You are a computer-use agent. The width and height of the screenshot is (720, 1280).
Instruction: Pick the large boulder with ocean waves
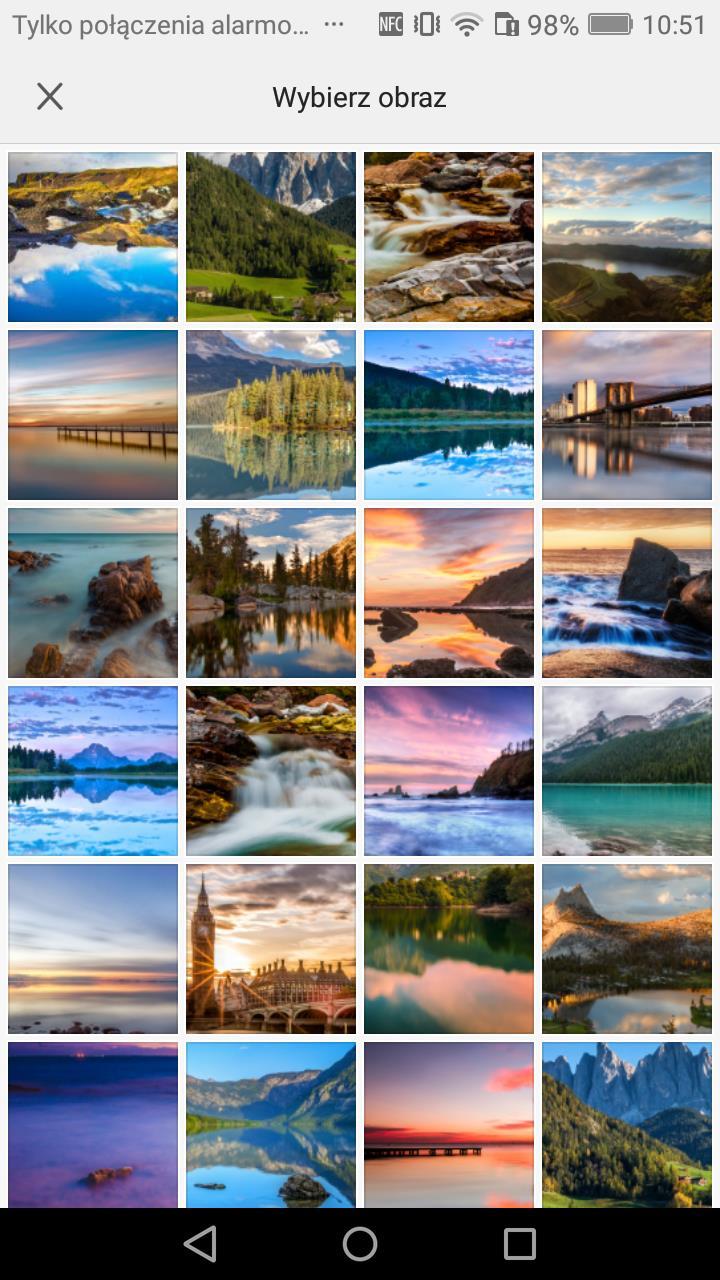(627, 593)
